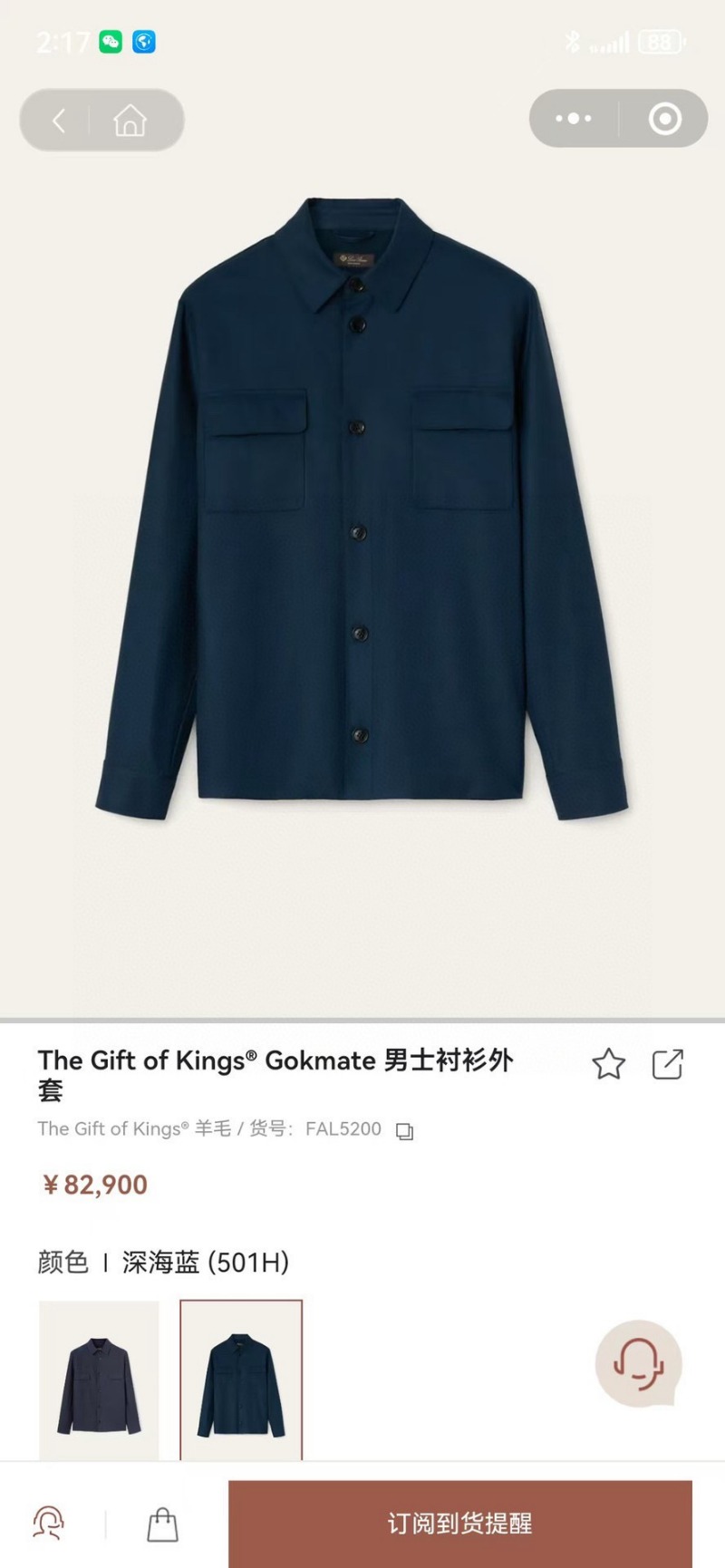This screenshot has width=725, height=1568.
Task: Share this product page
Action: click(668, 1064)
